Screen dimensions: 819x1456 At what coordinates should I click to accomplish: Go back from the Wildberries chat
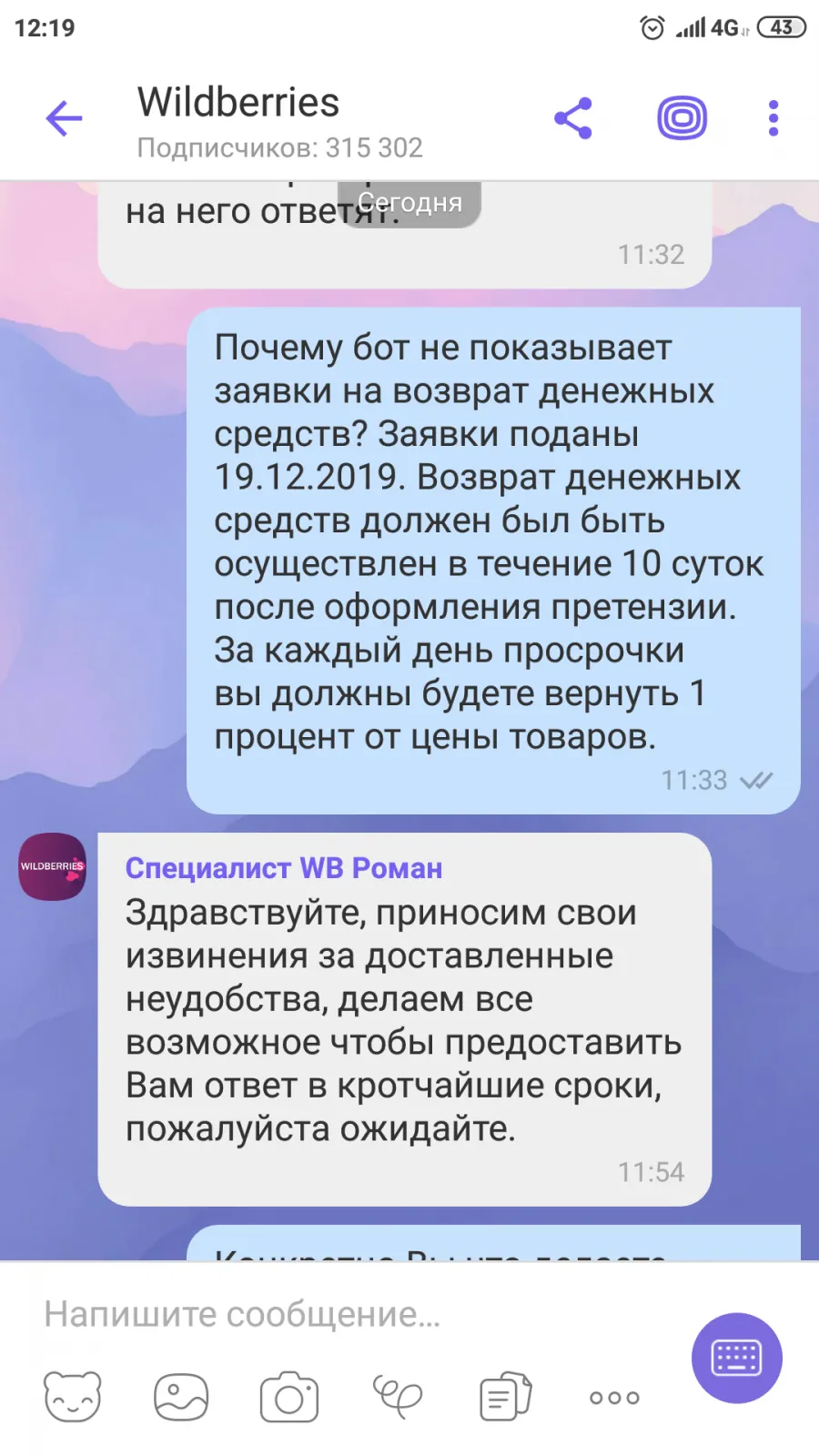[64, 118]
